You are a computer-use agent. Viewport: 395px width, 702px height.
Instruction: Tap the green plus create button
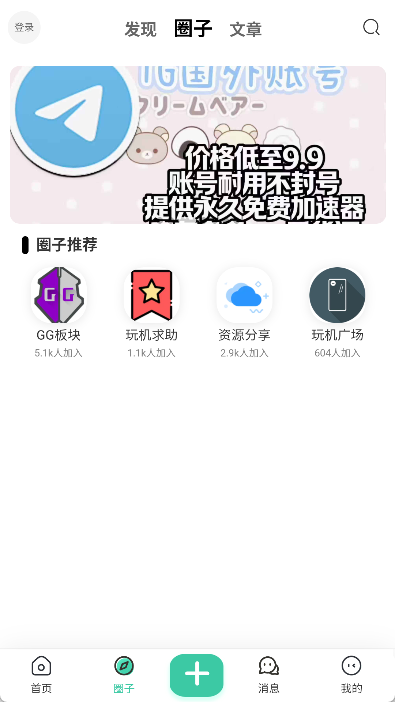point(197,675)
